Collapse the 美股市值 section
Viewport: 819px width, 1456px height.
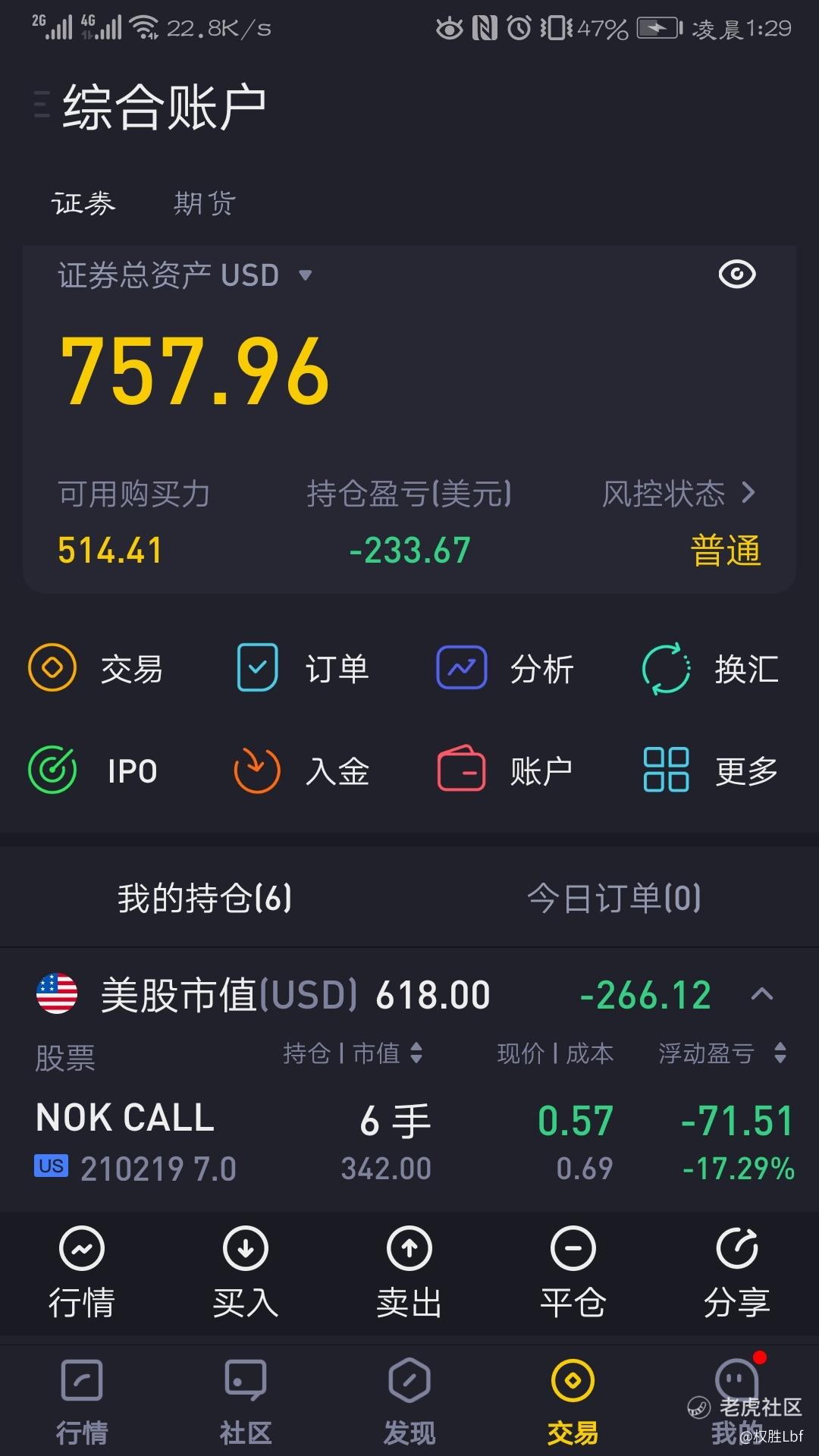(762, 994)
